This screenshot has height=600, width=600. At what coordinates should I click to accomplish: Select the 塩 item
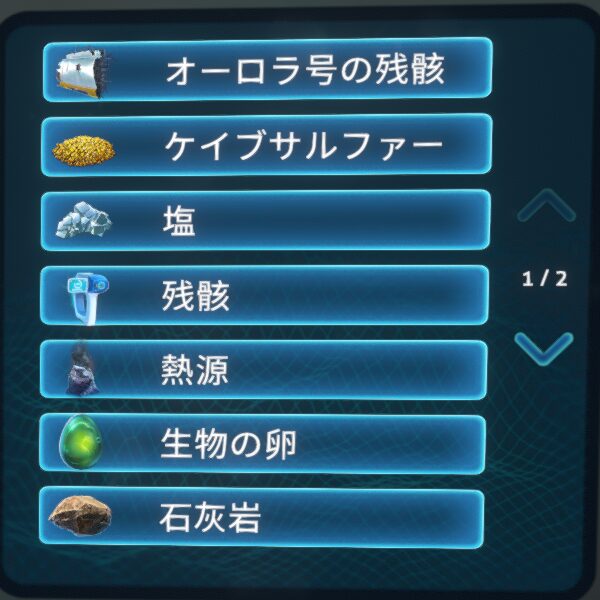click(x=266, y=220)
